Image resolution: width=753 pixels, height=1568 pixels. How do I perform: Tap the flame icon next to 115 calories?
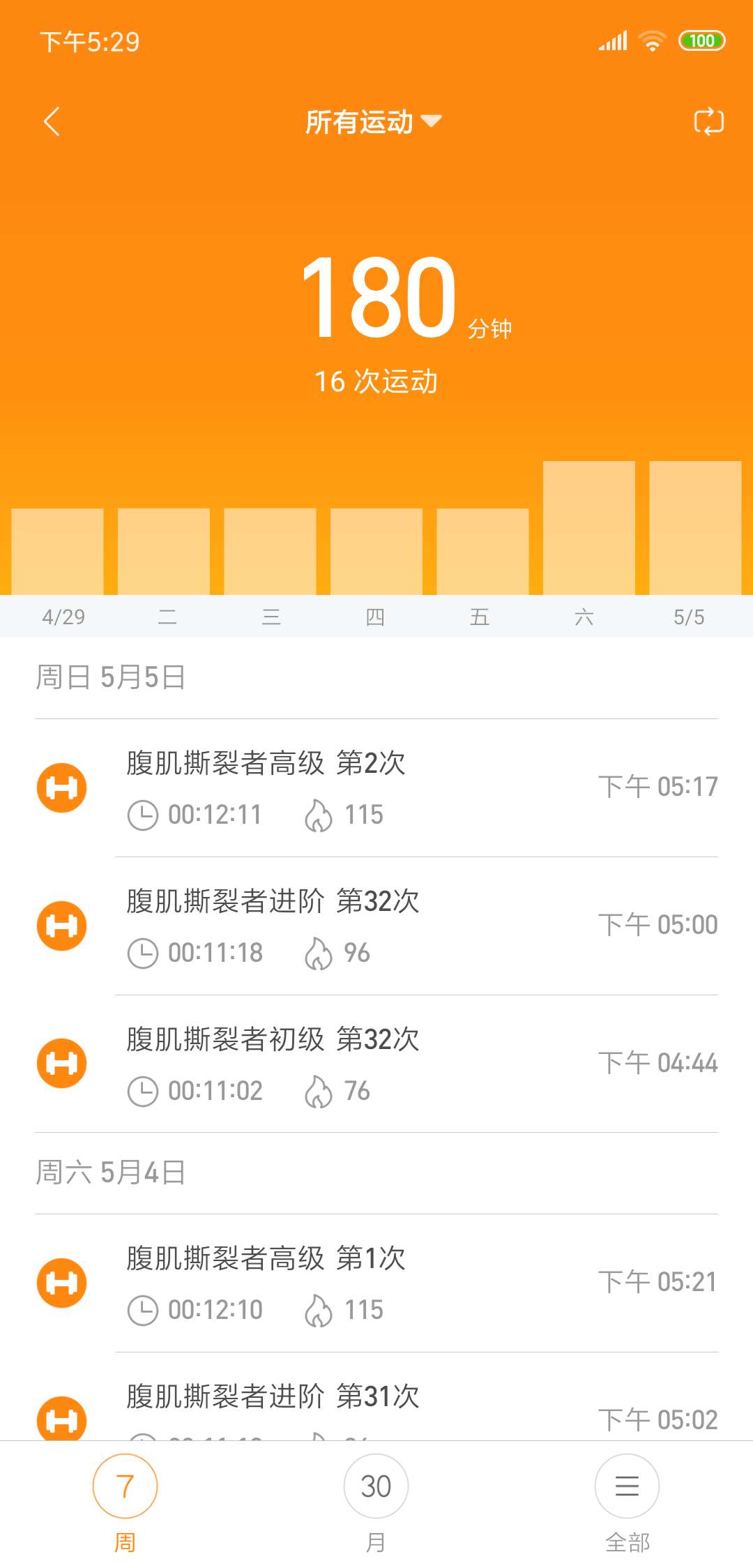tap(321, 814)
